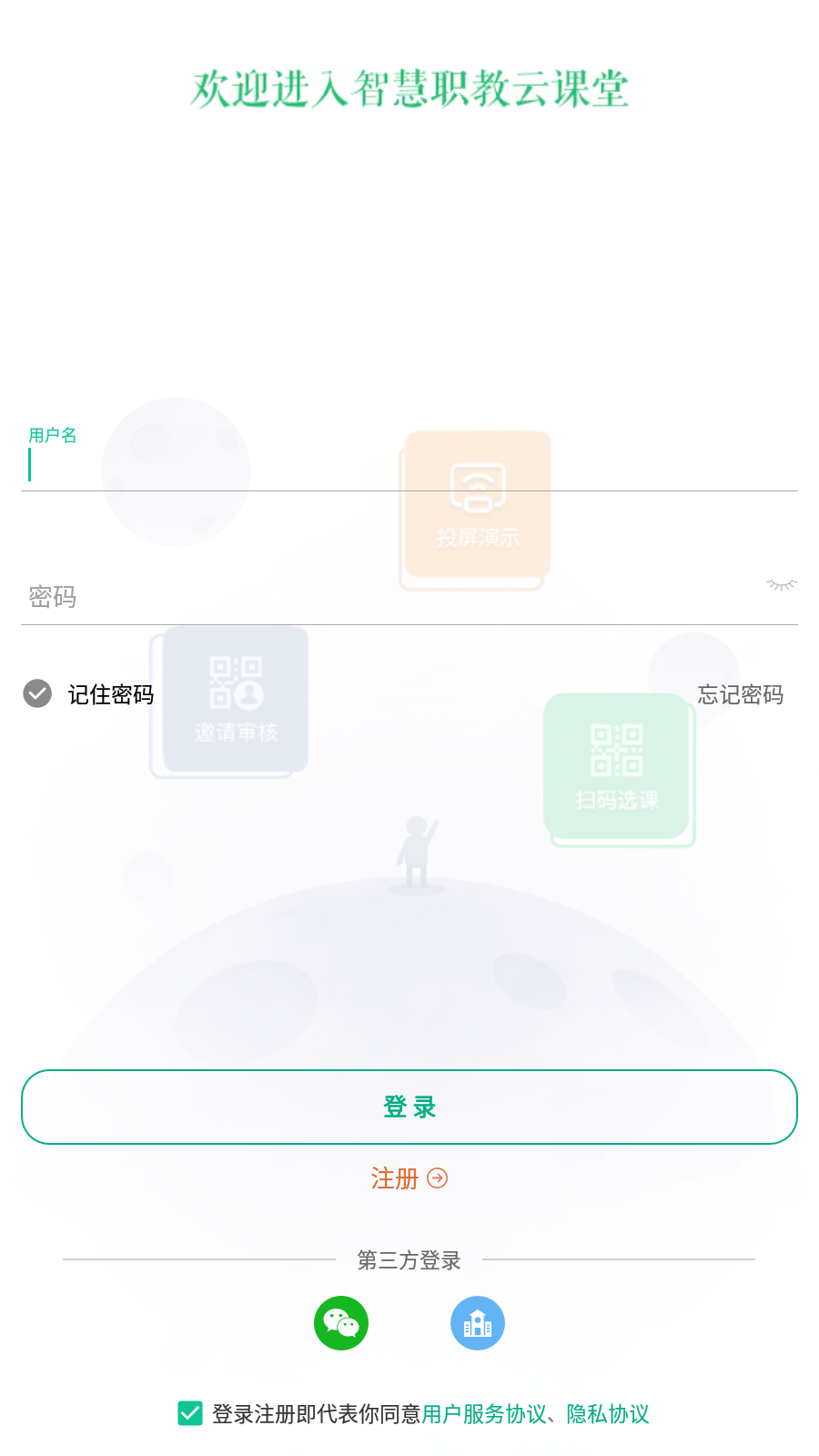Uncheck the agreement consent checkbox
819x1456 pixels.
pyautogui.click(x=190, y=1413)
